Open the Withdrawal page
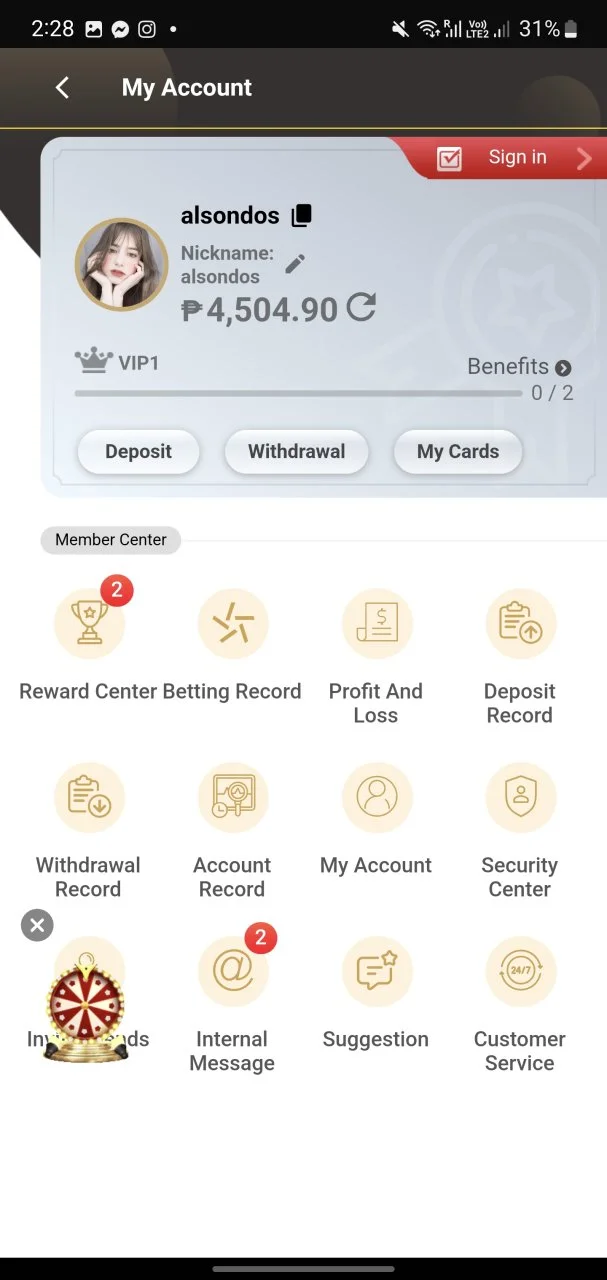 [296, 452]
